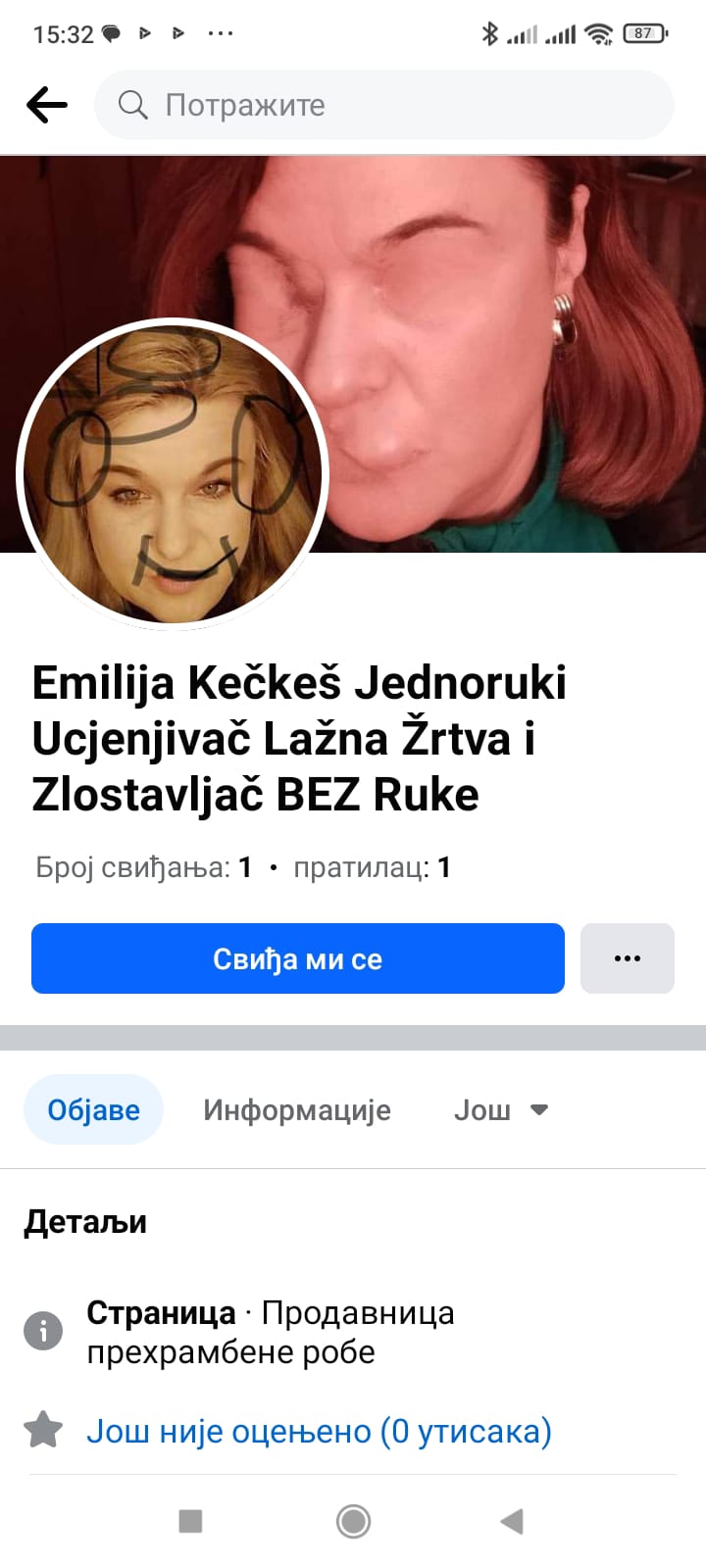Tap the Свиђа ми се like button
This screenshot has height=1568, width=706.
coord(297,958)
